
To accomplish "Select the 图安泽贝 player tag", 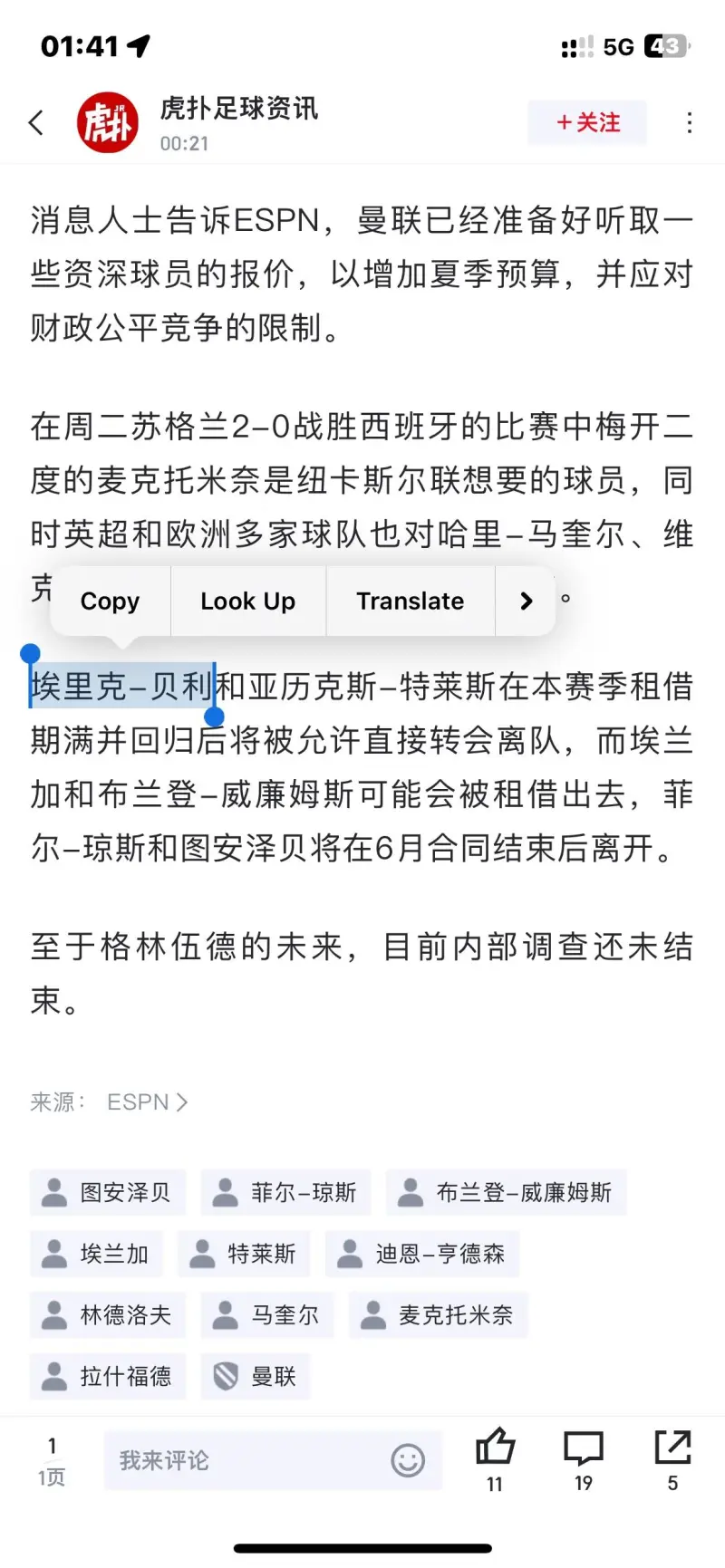I will (107, 1192).
